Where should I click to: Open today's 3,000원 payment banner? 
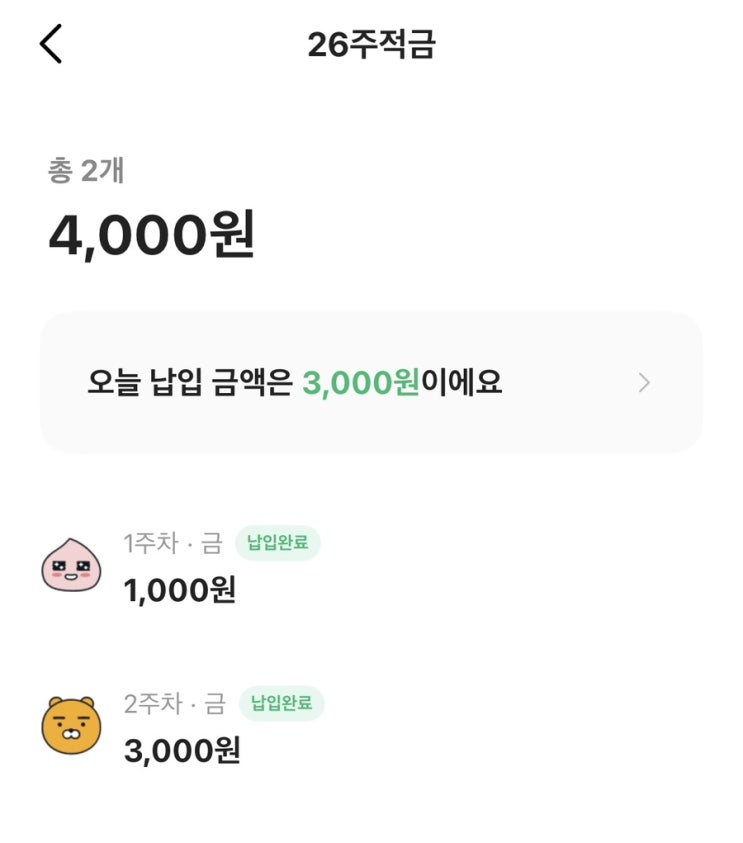point(370,383)
